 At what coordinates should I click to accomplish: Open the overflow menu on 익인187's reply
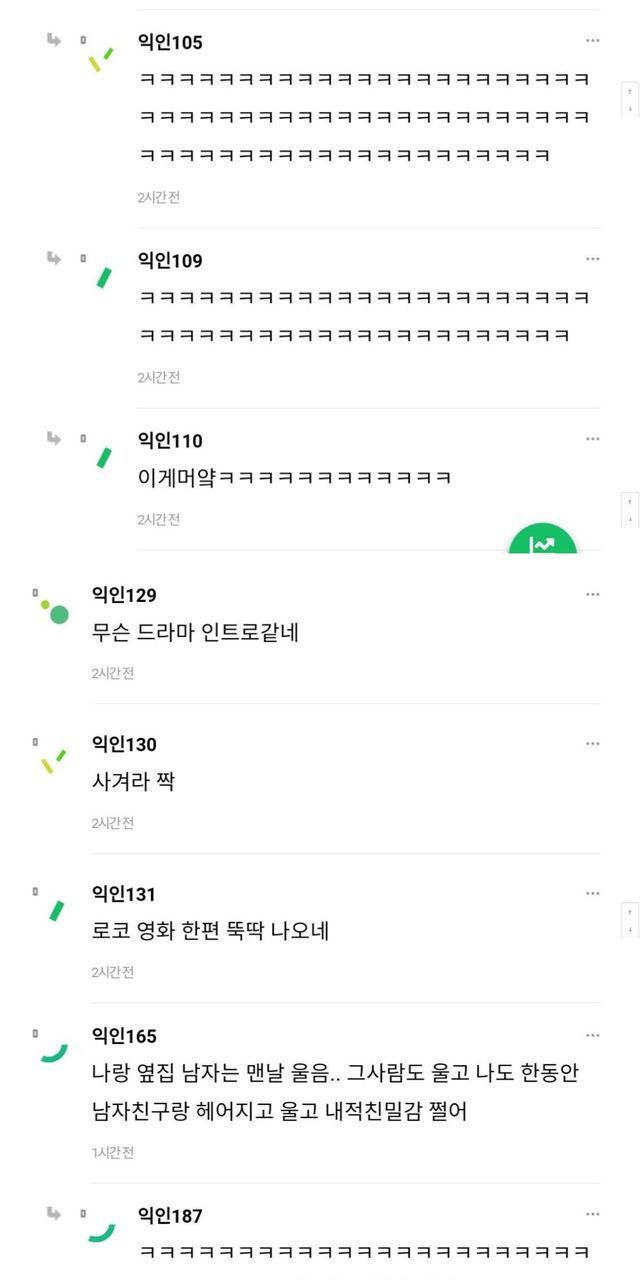coord(593,1215)
